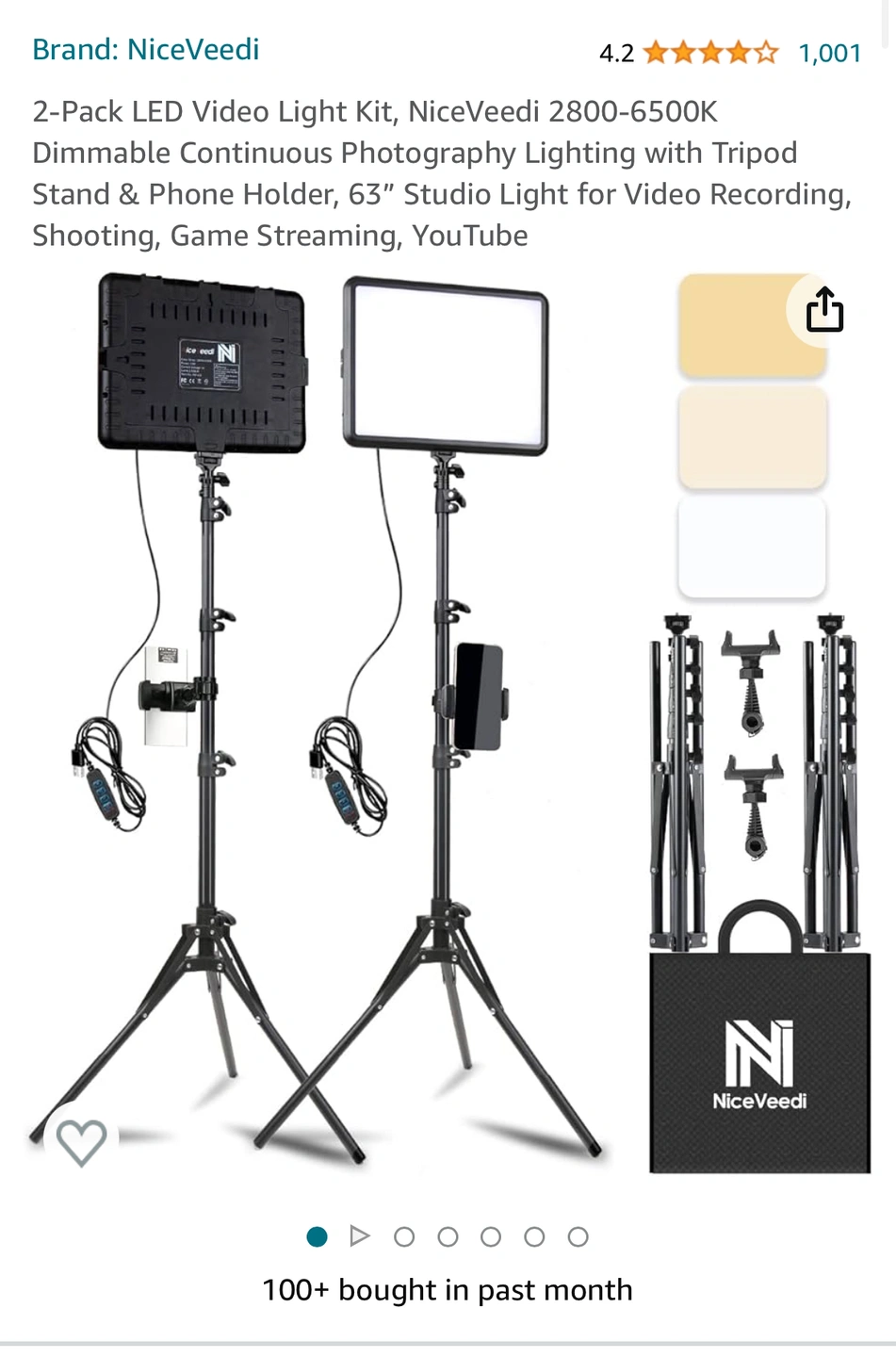Open the NiceVeedi brand link
The width and height of the screenshot is (896, 1357).
(x=146, y=50)
